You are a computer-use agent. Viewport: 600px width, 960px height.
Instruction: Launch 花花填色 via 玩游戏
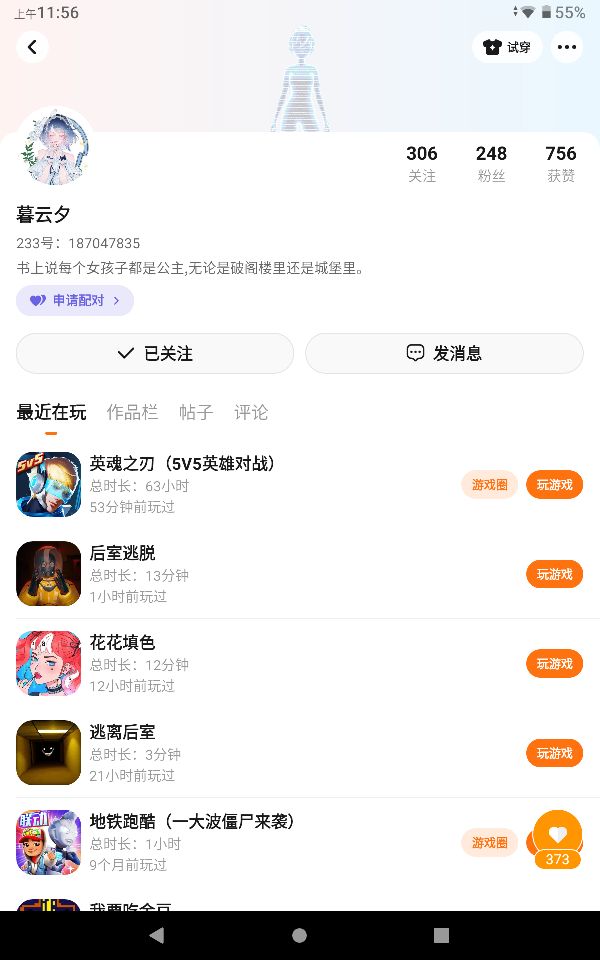(554, 663)
